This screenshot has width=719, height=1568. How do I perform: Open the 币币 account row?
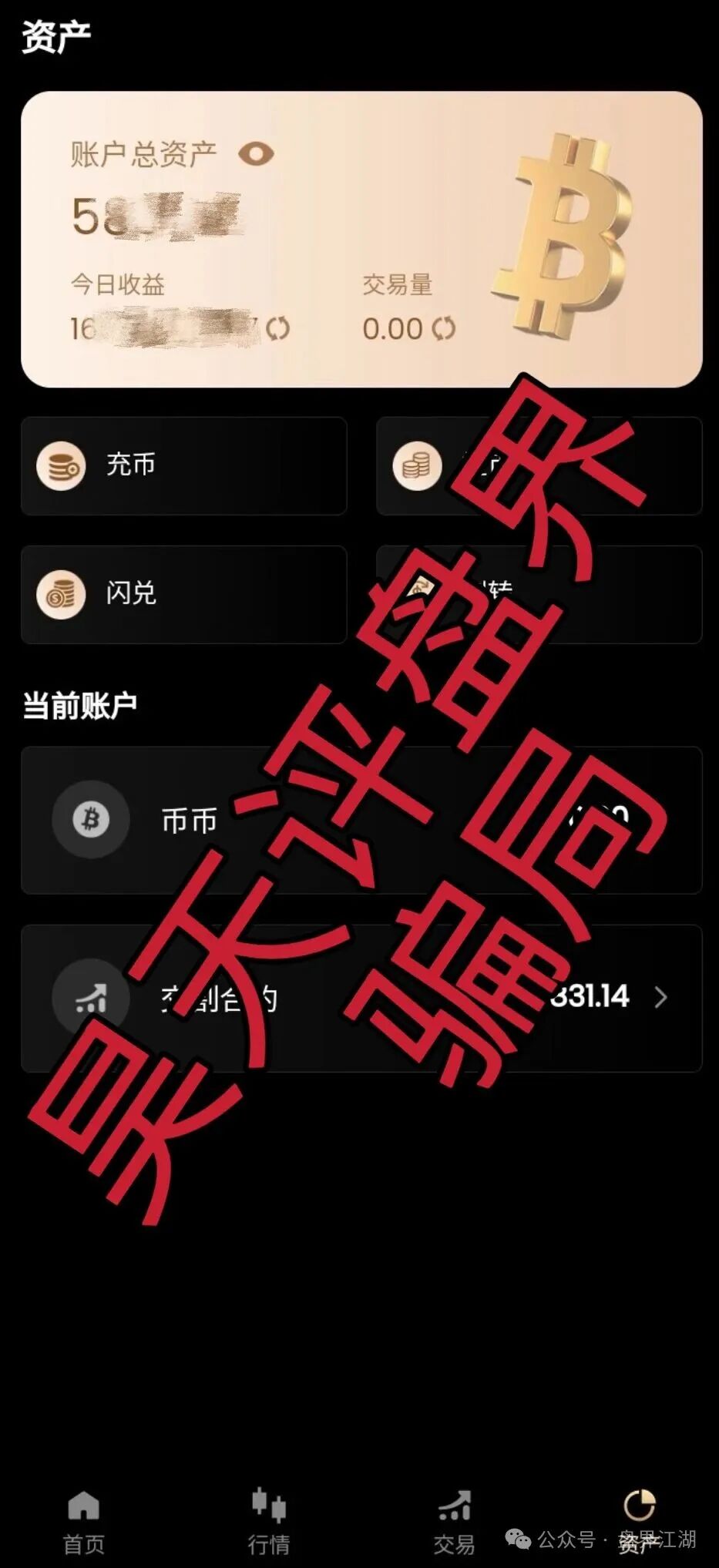[361, 820]
